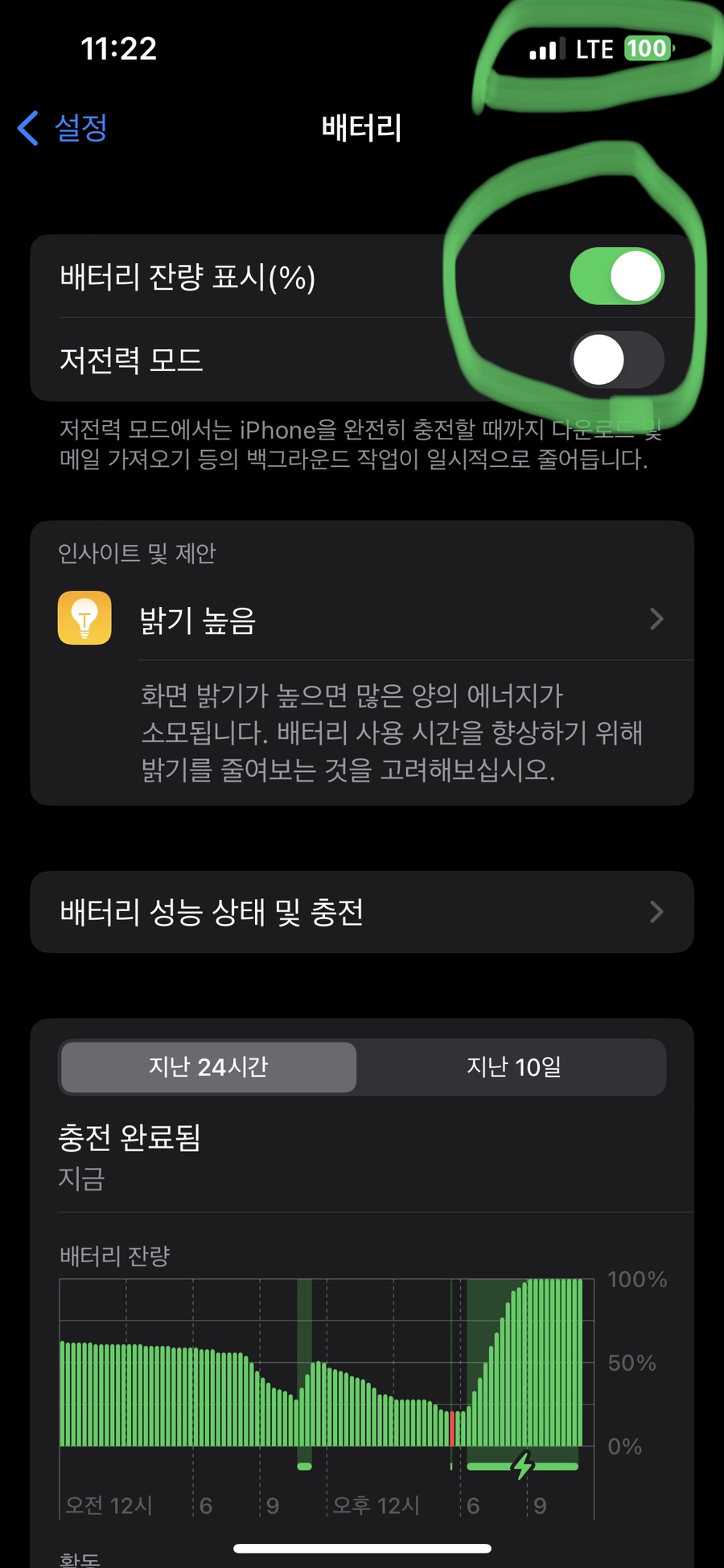Viewport: 724px width, 1568px height.
Task: Go back to 설정
Action: (x=63, y=128)
